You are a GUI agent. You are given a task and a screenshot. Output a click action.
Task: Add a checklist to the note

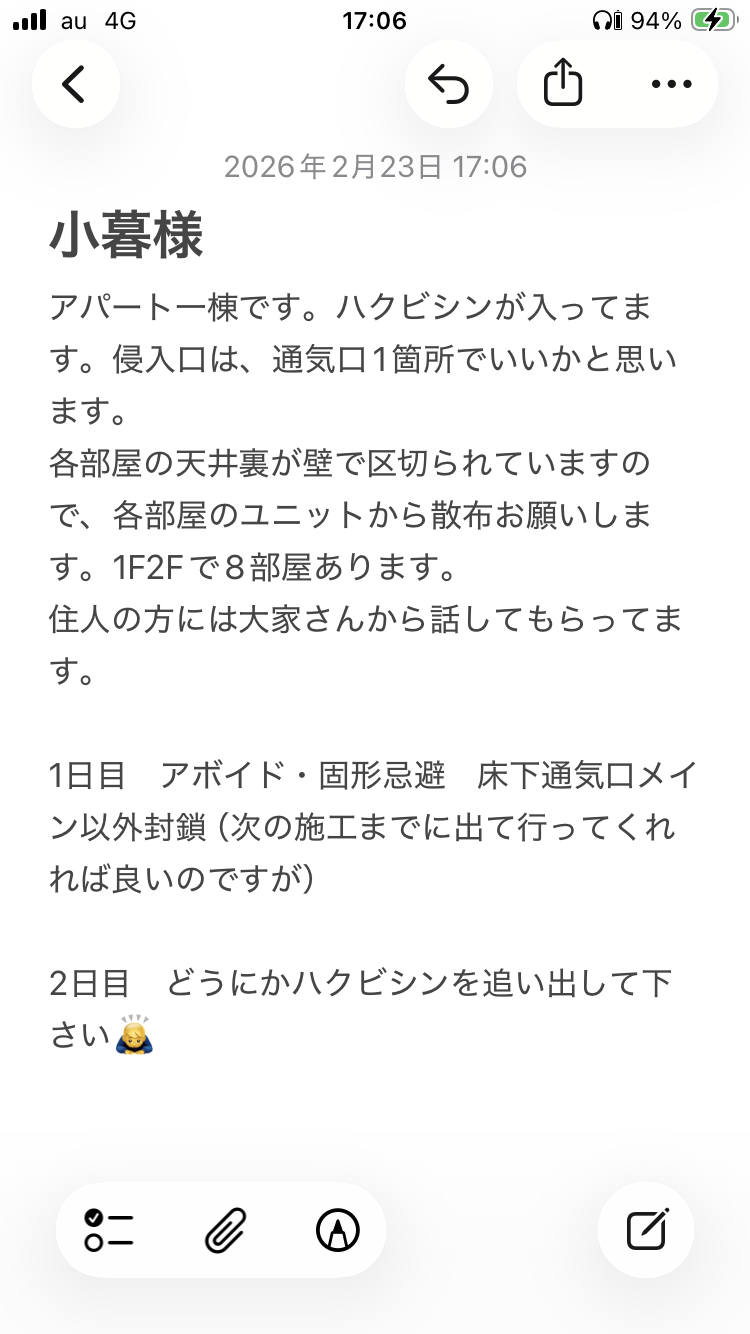pyautogui.click(x=110, y=1230)
